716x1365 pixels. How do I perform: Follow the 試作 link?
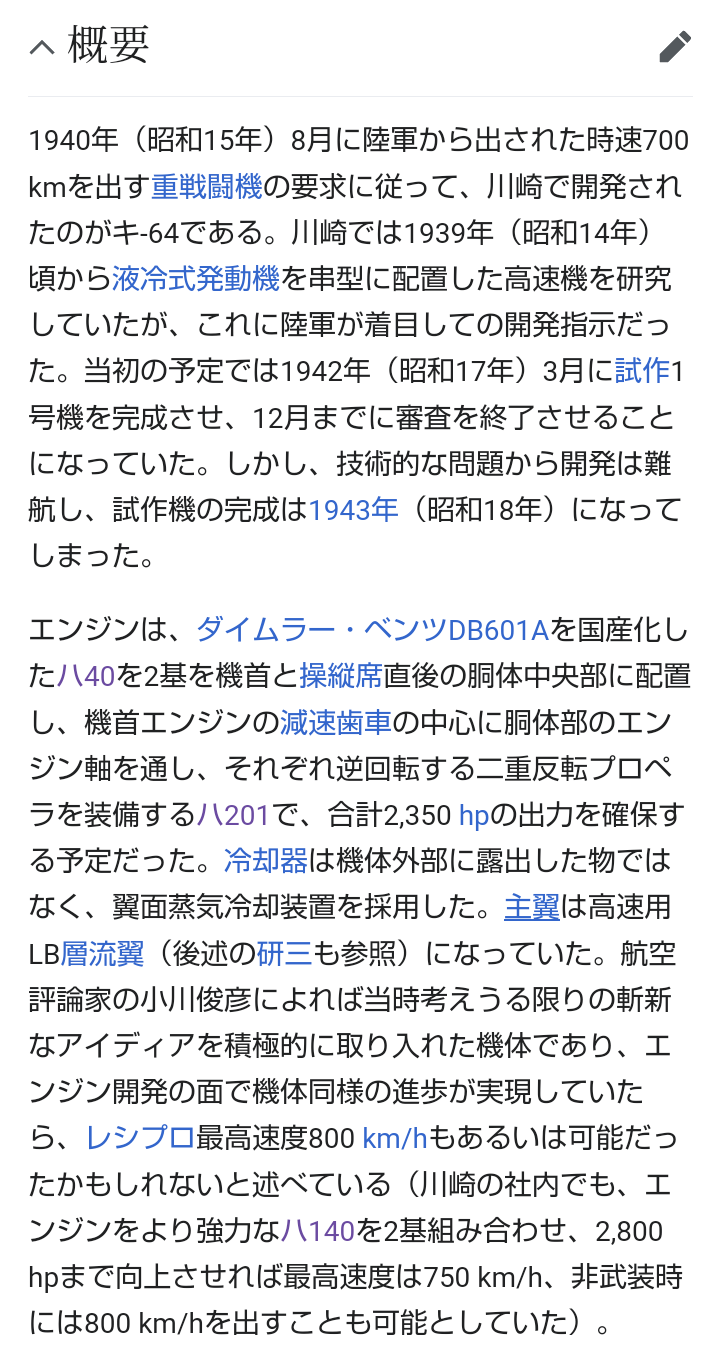pos(642,371)
